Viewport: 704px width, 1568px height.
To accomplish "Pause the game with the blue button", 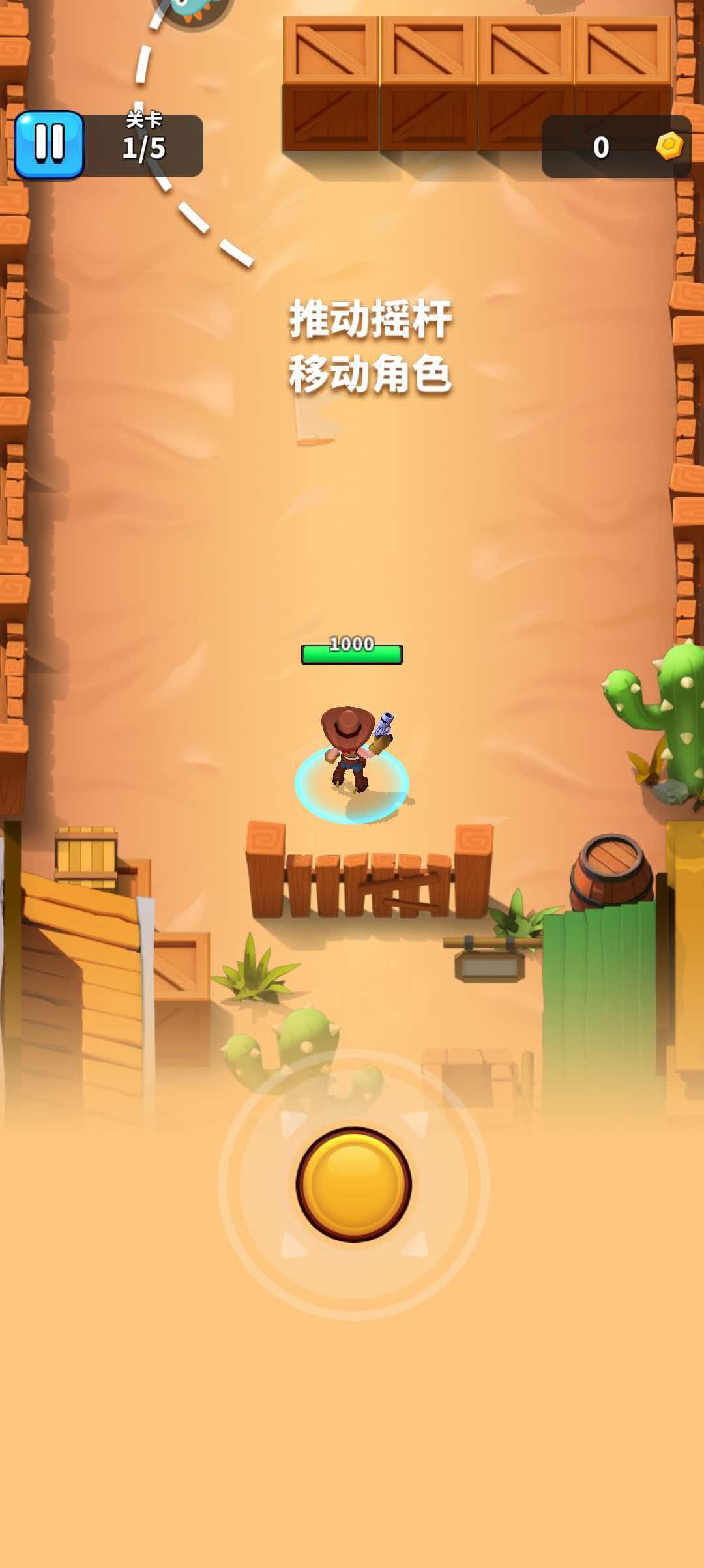I will point(49,145).
